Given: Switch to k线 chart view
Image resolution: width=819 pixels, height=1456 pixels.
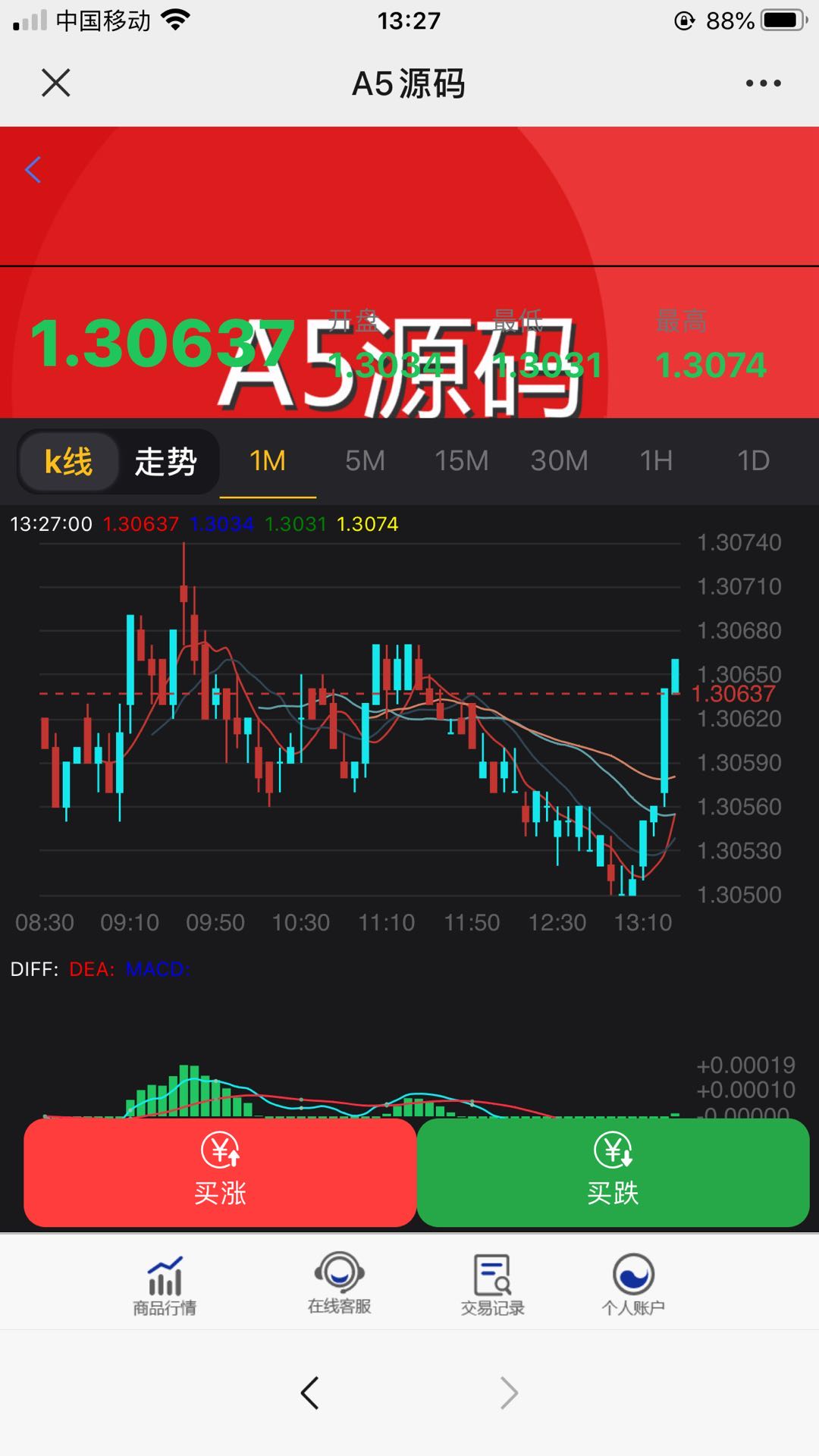Looking at the screenshot, I should 69,461.
